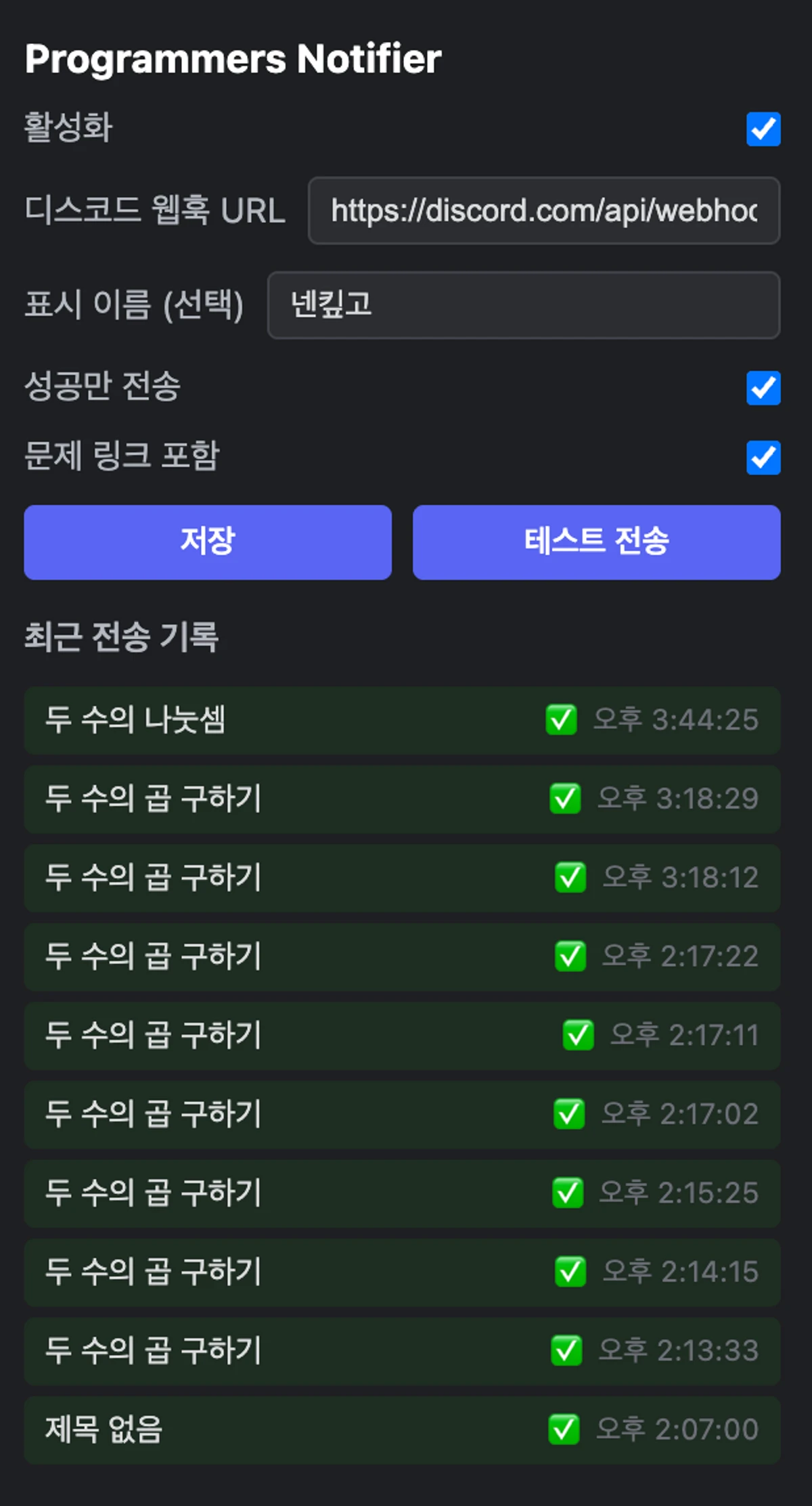Edit the 표시 이름 text field
Image resolution: width=812 pixels, height=1506 pixels.
pyautogui.click(x=524, y=305)
